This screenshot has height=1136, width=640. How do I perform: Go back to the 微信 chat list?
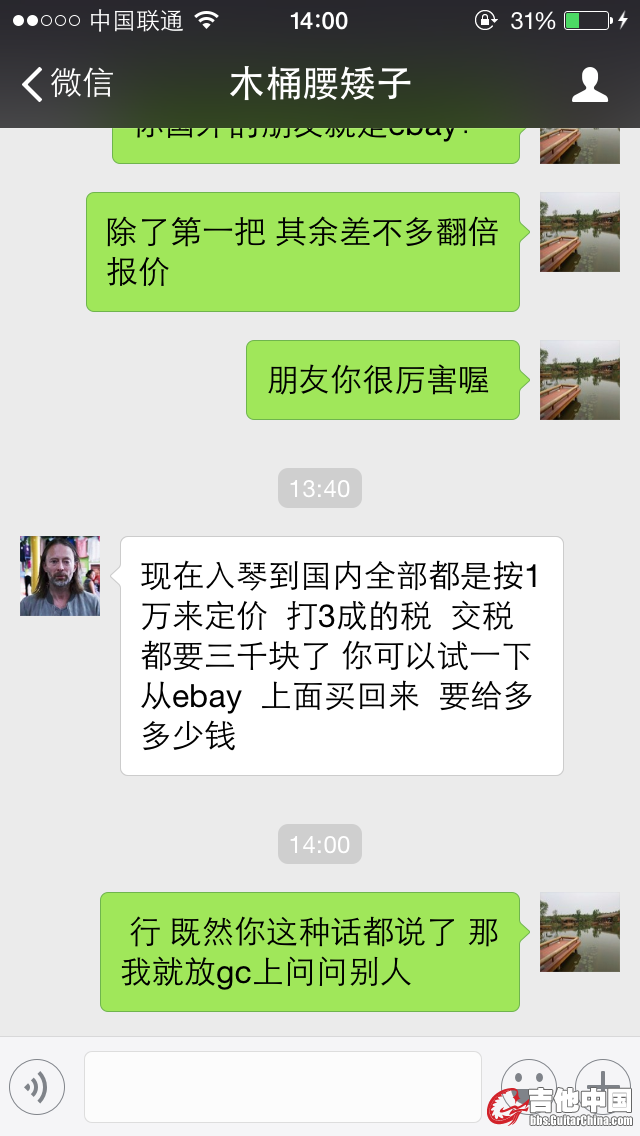tap(67, 84)
